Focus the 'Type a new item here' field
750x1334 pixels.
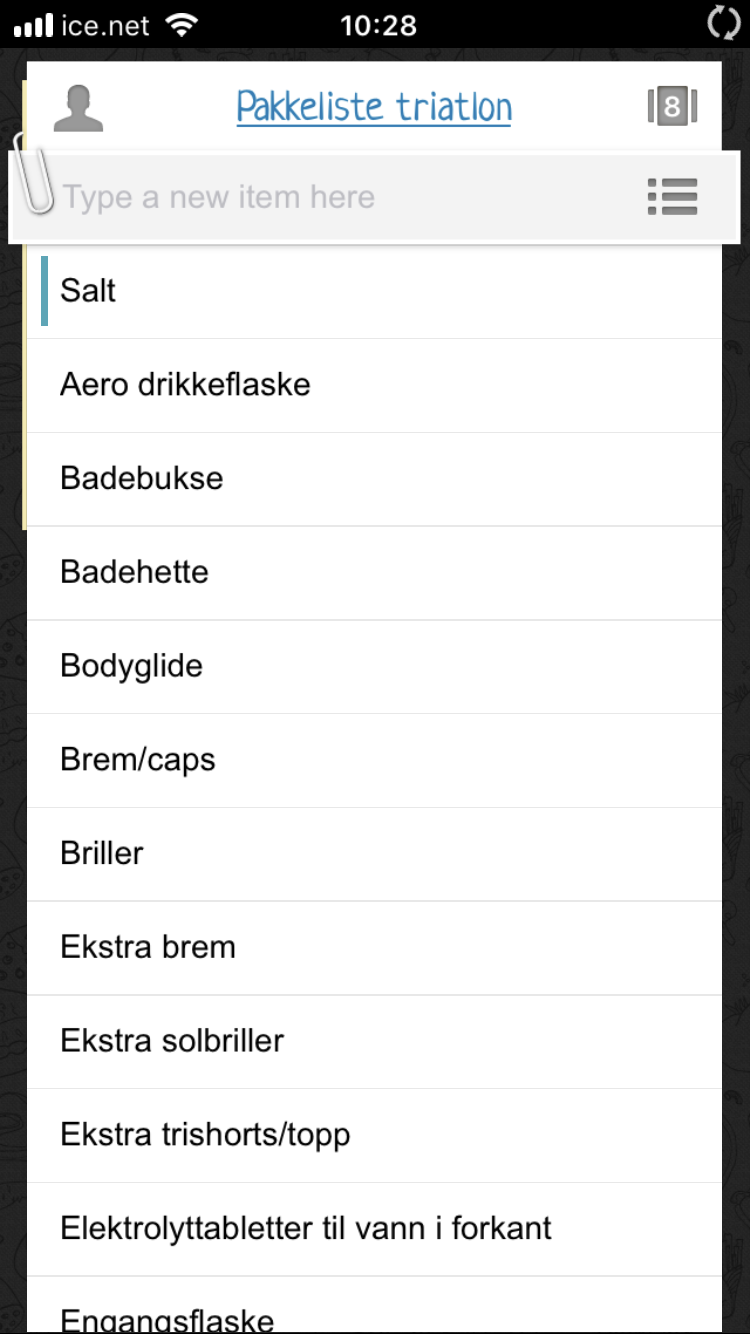click(340, 197)
